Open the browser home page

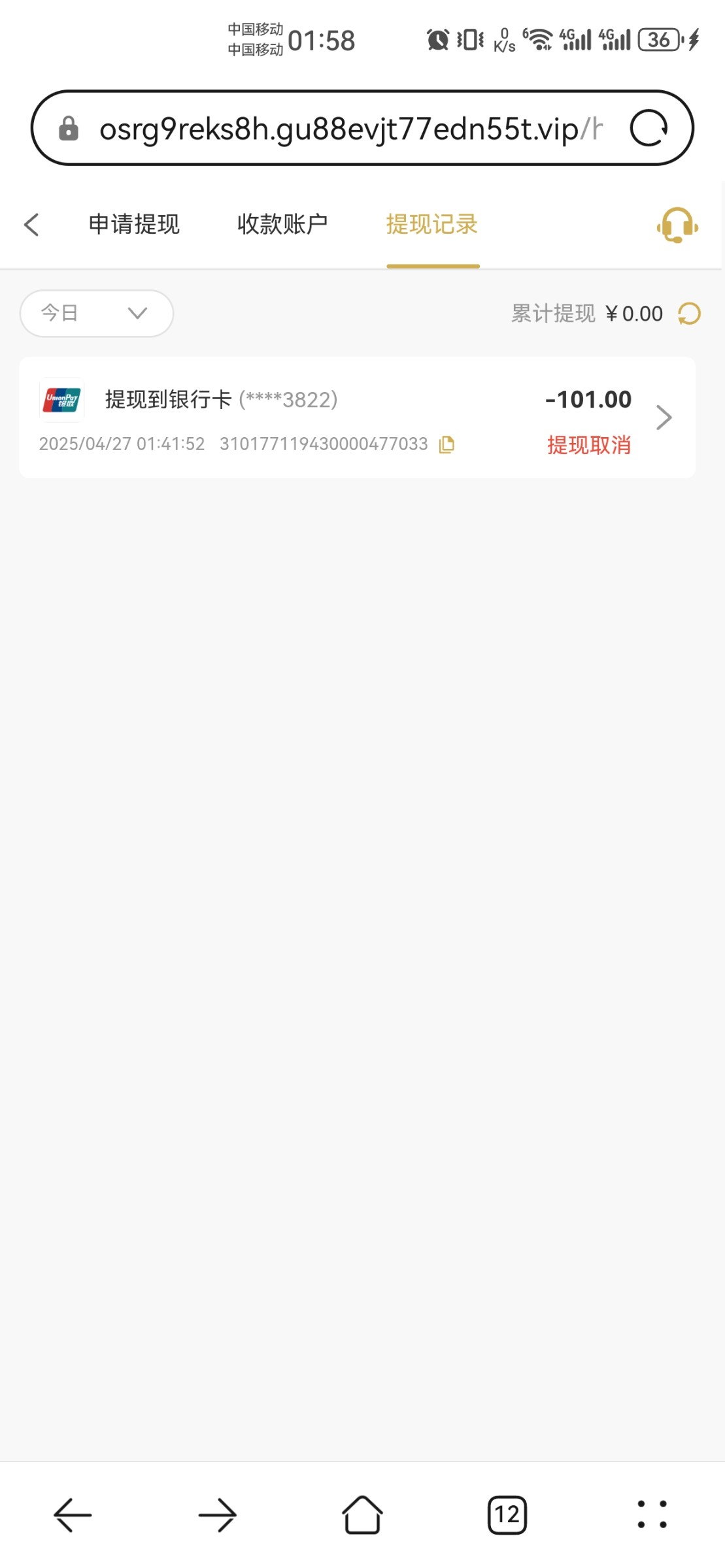[362, 1514]
